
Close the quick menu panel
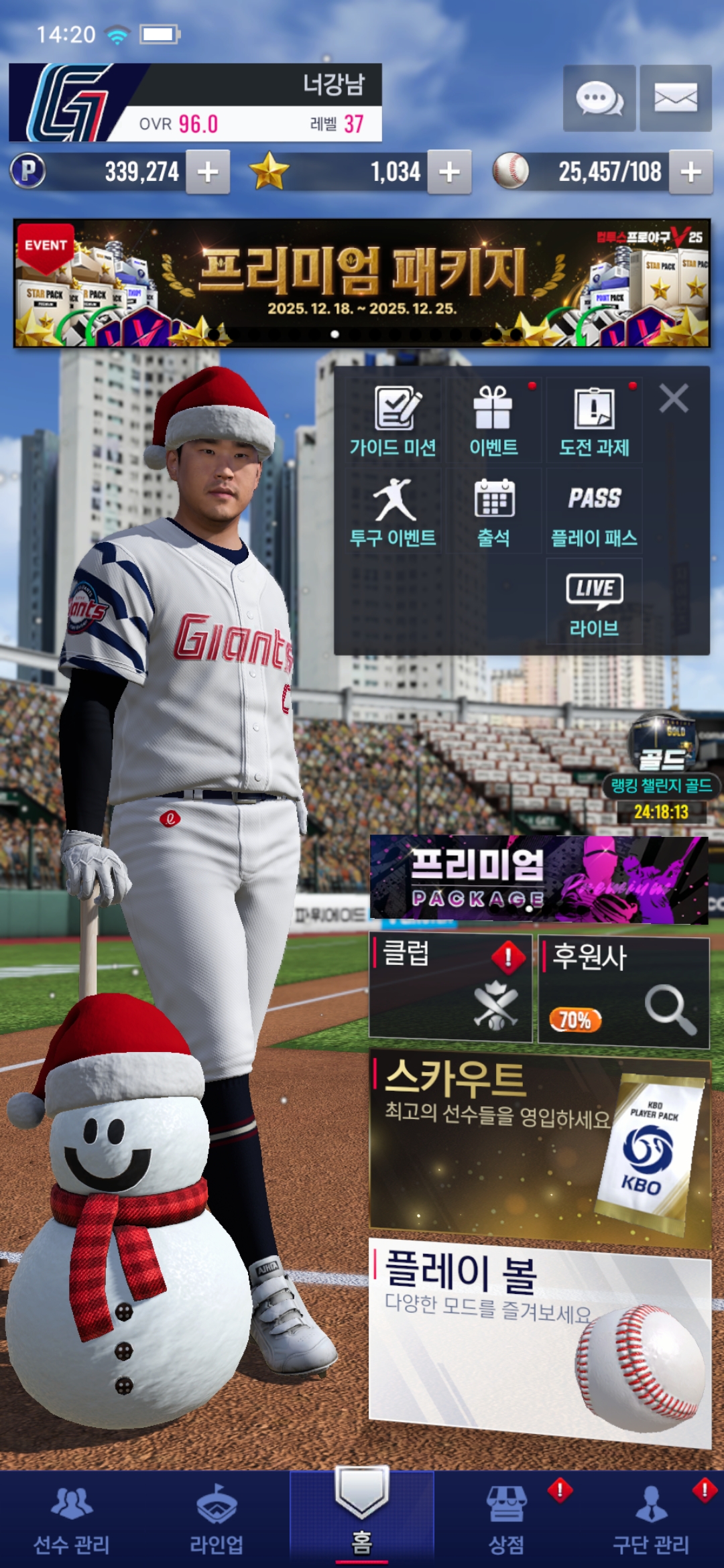point(673,399)
